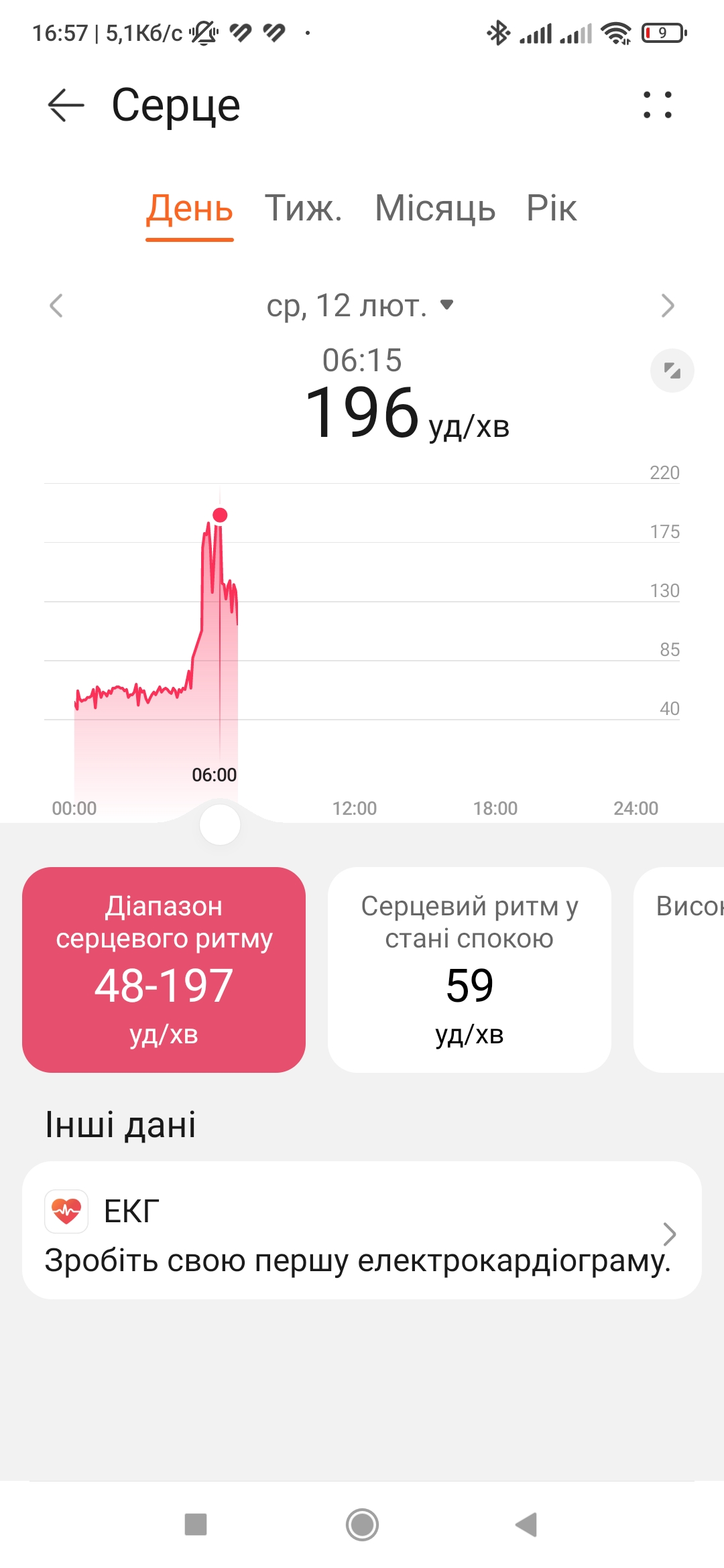Switch to the Тиж. tab
The height and width of the screenshot is (1568, 724).
tap(303, 208)
